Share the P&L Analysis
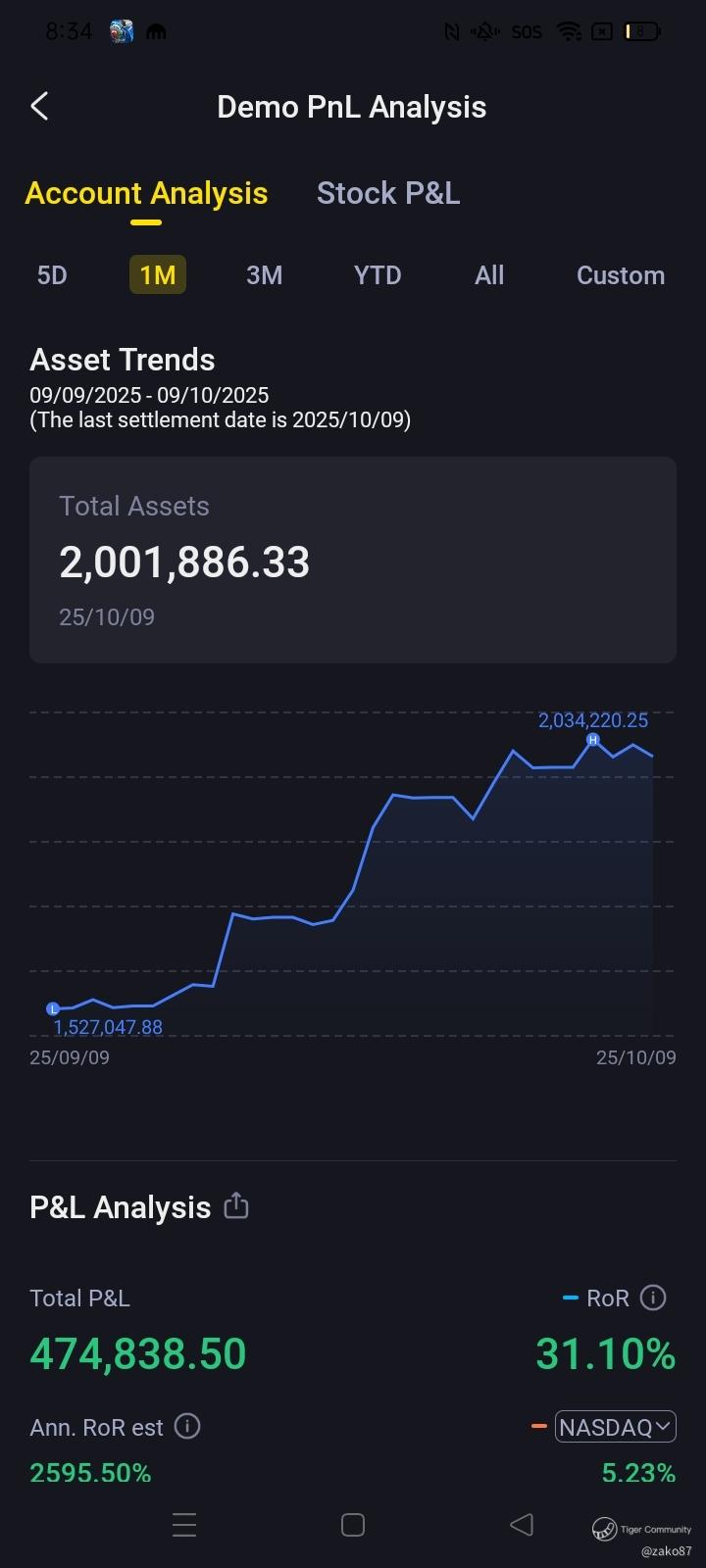The image size is (706, 1568). tap(236, 1205)
